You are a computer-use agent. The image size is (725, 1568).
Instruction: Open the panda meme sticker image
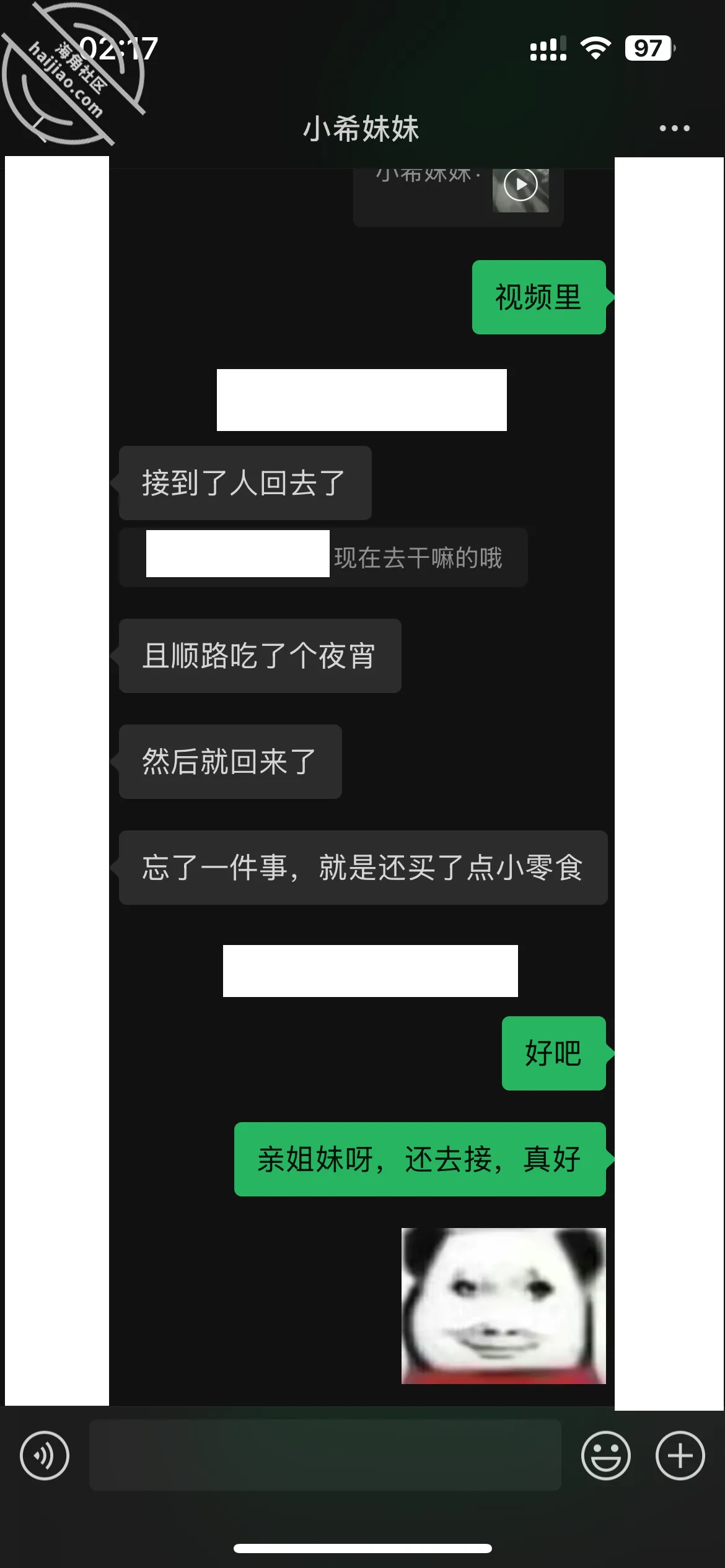[x=503, y=1305]
